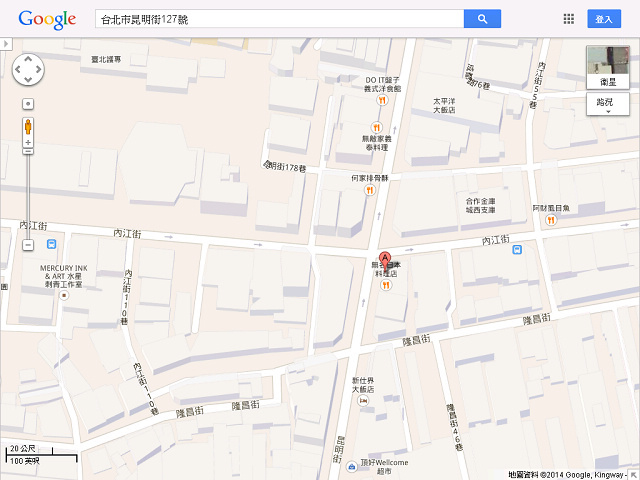Open the Google apps grid
Viewport: 640px width, 480px height.
coord(569,19)
